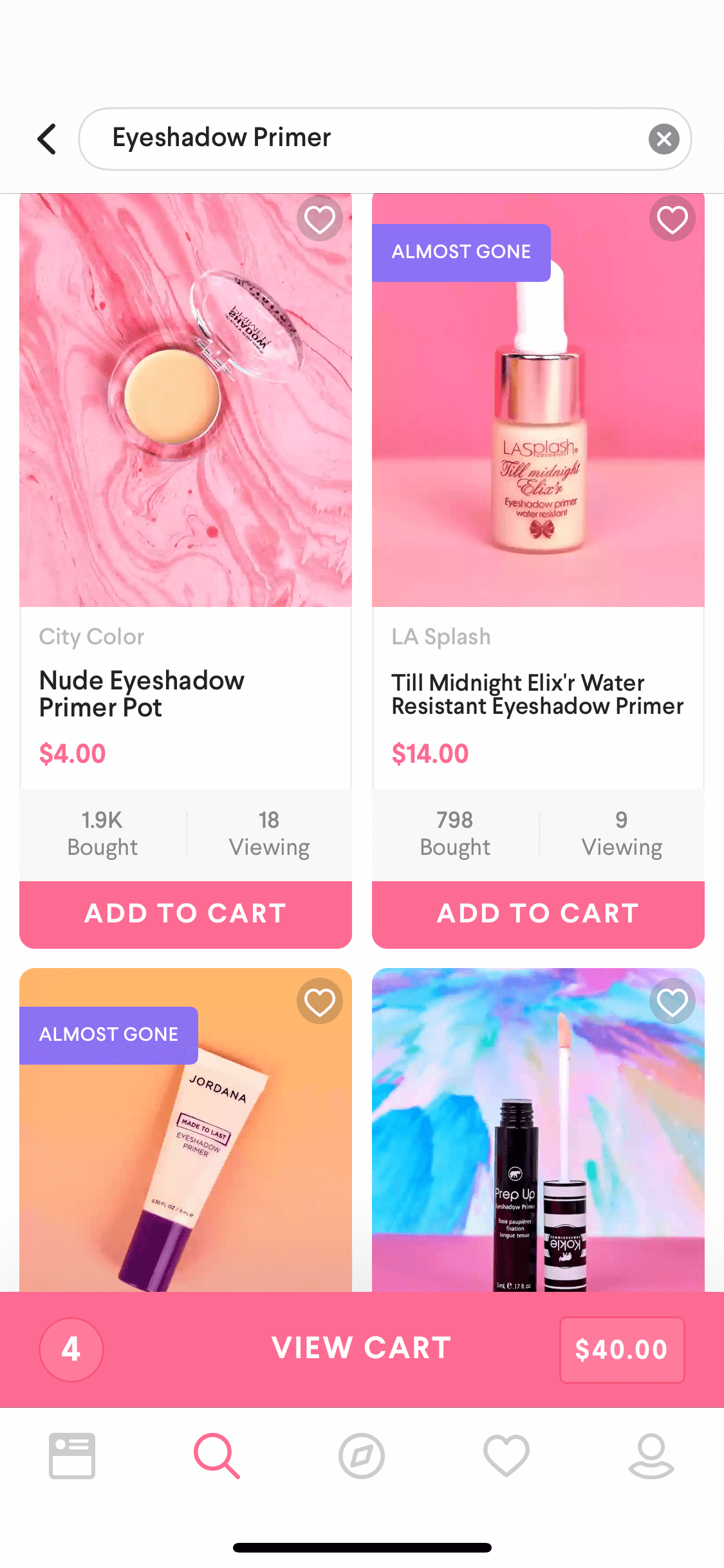This screenshot has width=724, height=1568.
Task: Open the home feed tab
Action: point(72,1455)
